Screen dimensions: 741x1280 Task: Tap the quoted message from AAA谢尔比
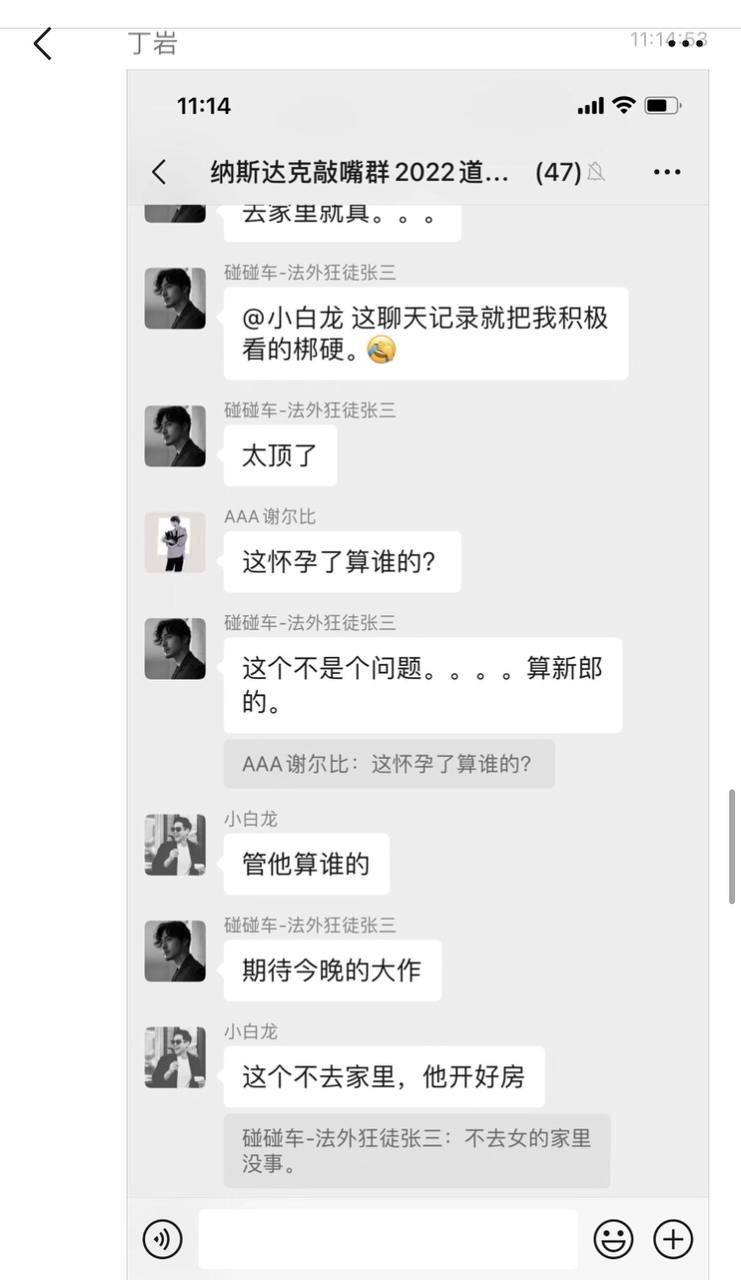pyautogui.click(x=388, y=764)
